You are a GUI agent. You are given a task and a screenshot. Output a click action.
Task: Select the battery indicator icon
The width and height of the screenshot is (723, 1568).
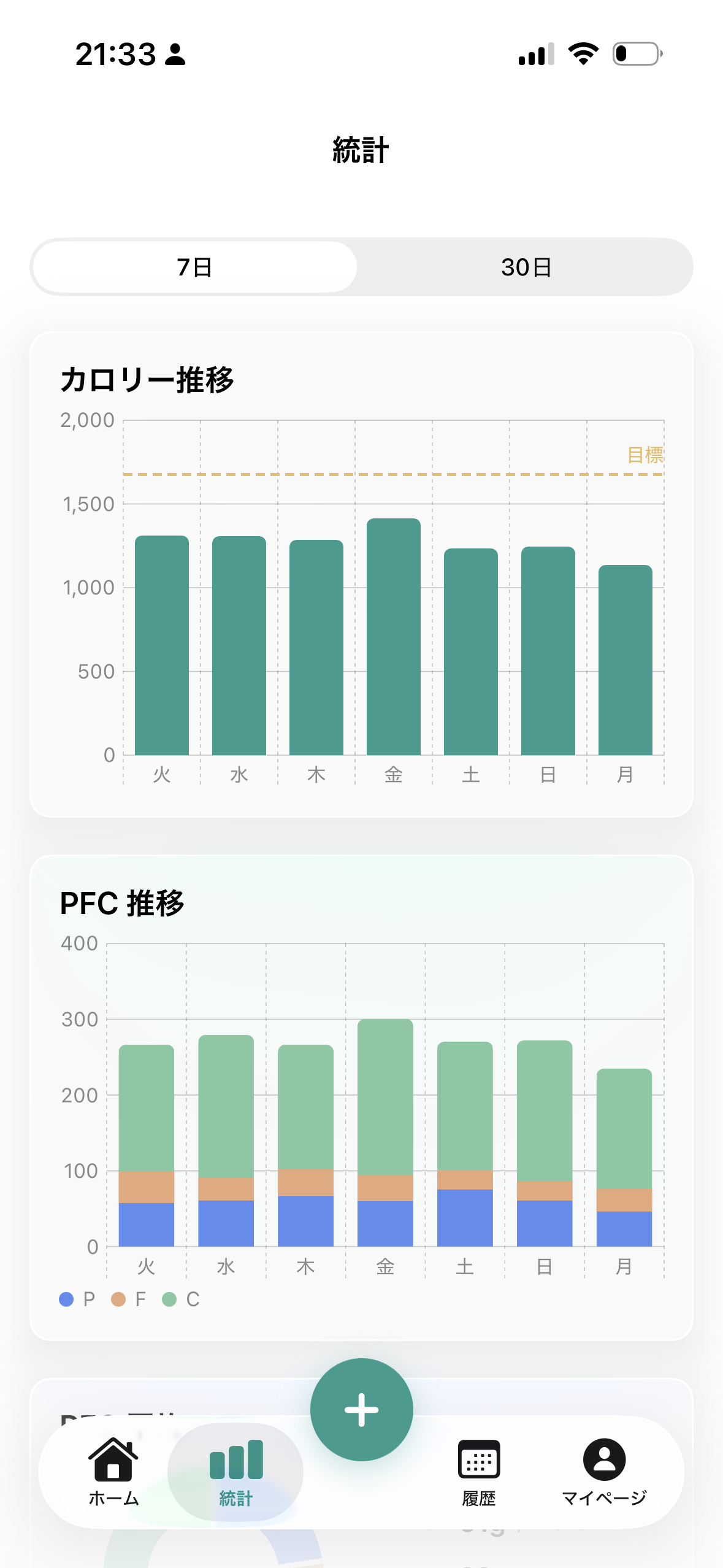pyautogui.click(x=635, y=55)
